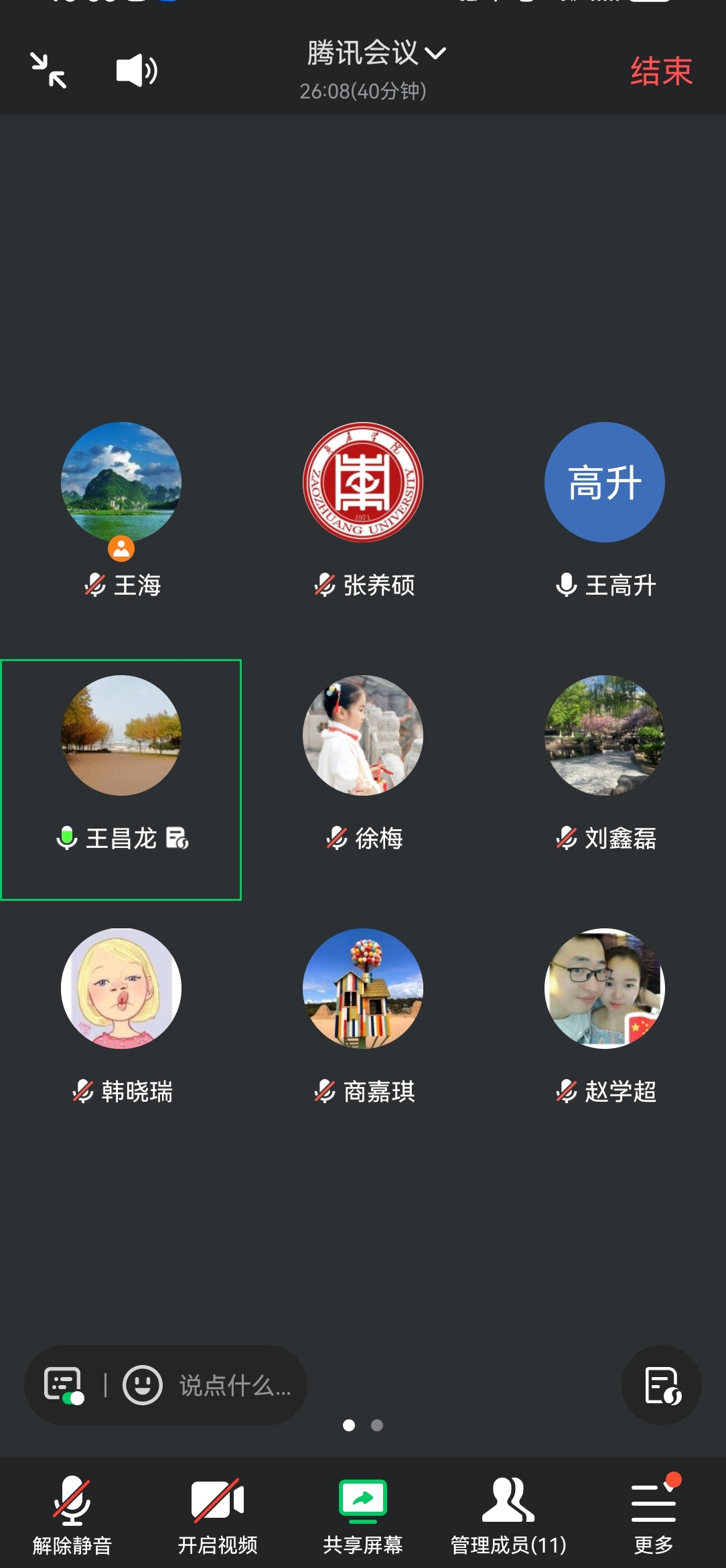Tap 结束 to end the meeting
Image resolution: width=726 pixels, height=1568 pixels.
point(660,71)
